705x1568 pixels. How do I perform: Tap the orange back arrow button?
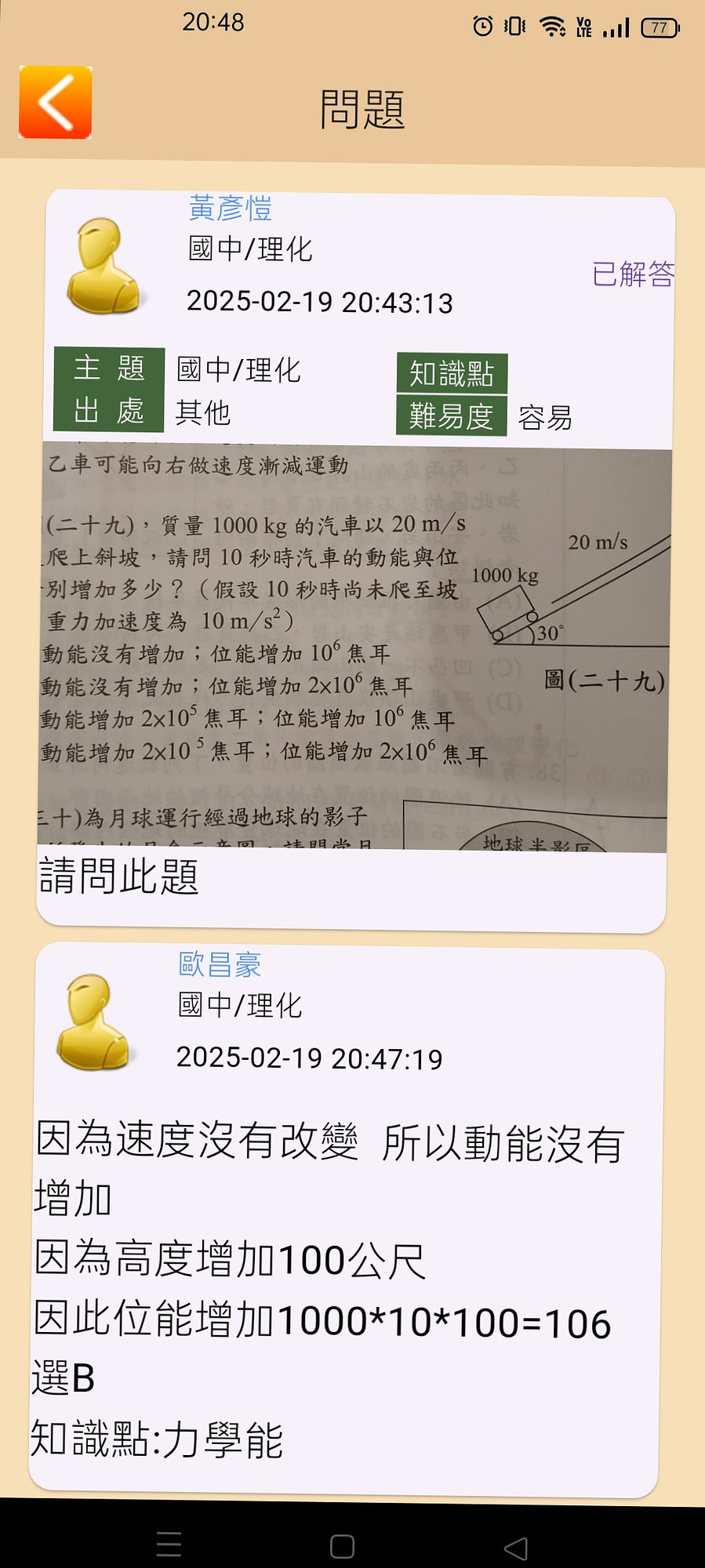point(55,103)
